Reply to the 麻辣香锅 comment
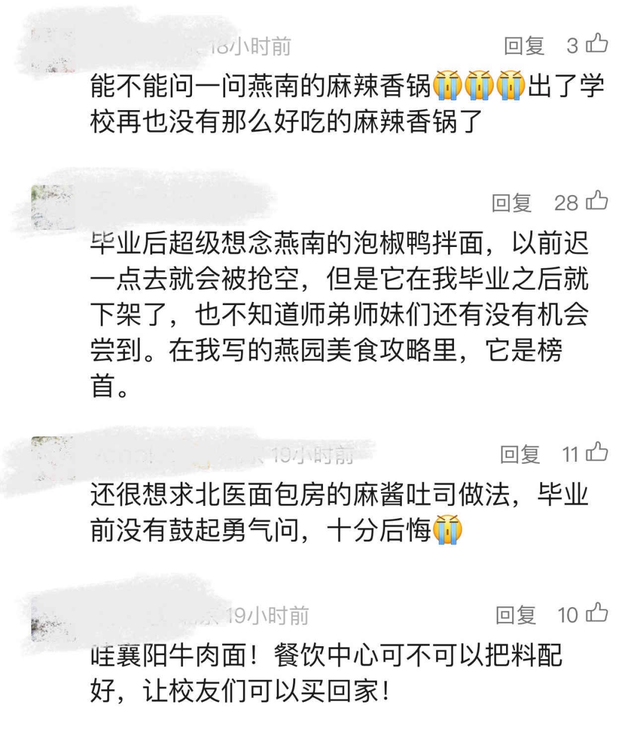This screenshot has width=640, height=738. tap(524, 45)
